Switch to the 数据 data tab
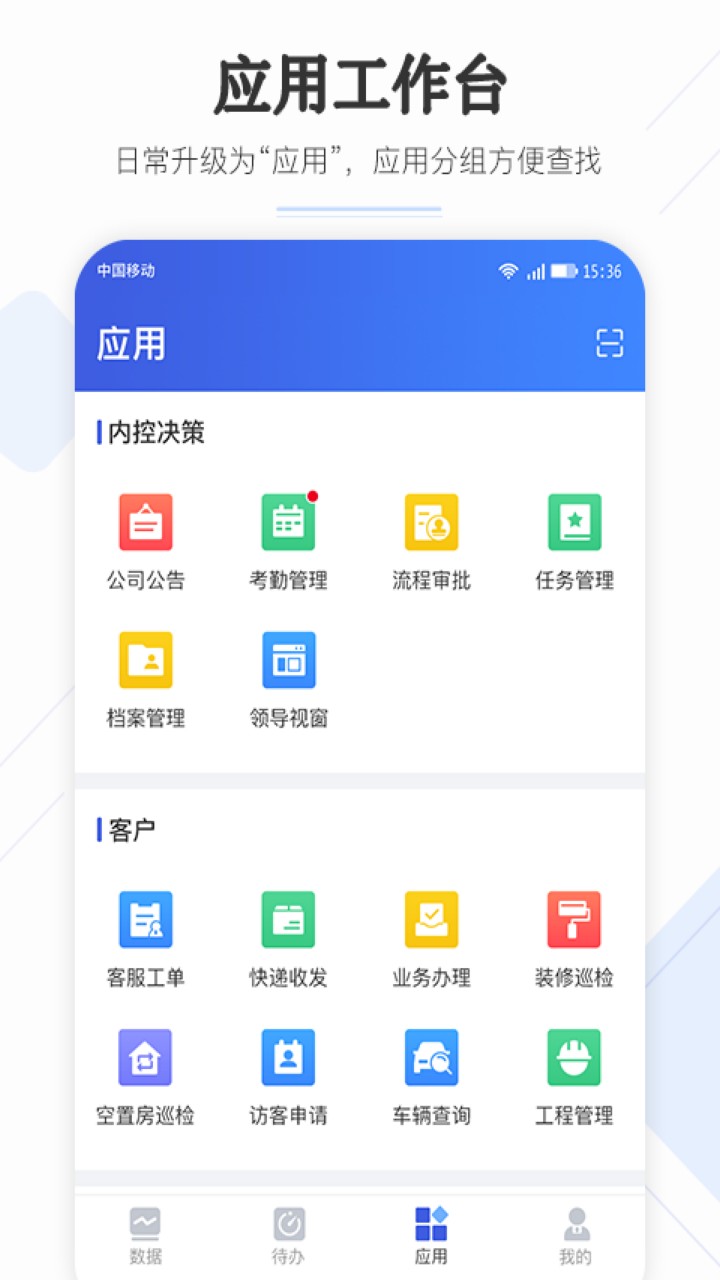Image resolution: width=720 pixels, height=1280 pixels. click(x=144, y=1232)
